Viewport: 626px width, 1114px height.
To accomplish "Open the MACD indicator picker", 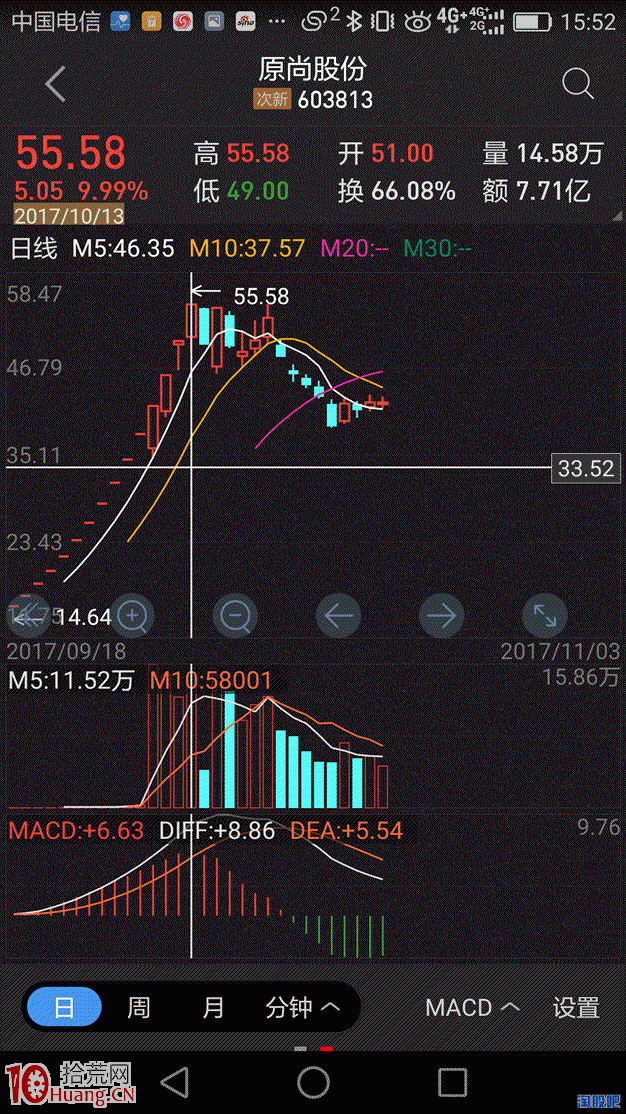I will click(473, 1007).
